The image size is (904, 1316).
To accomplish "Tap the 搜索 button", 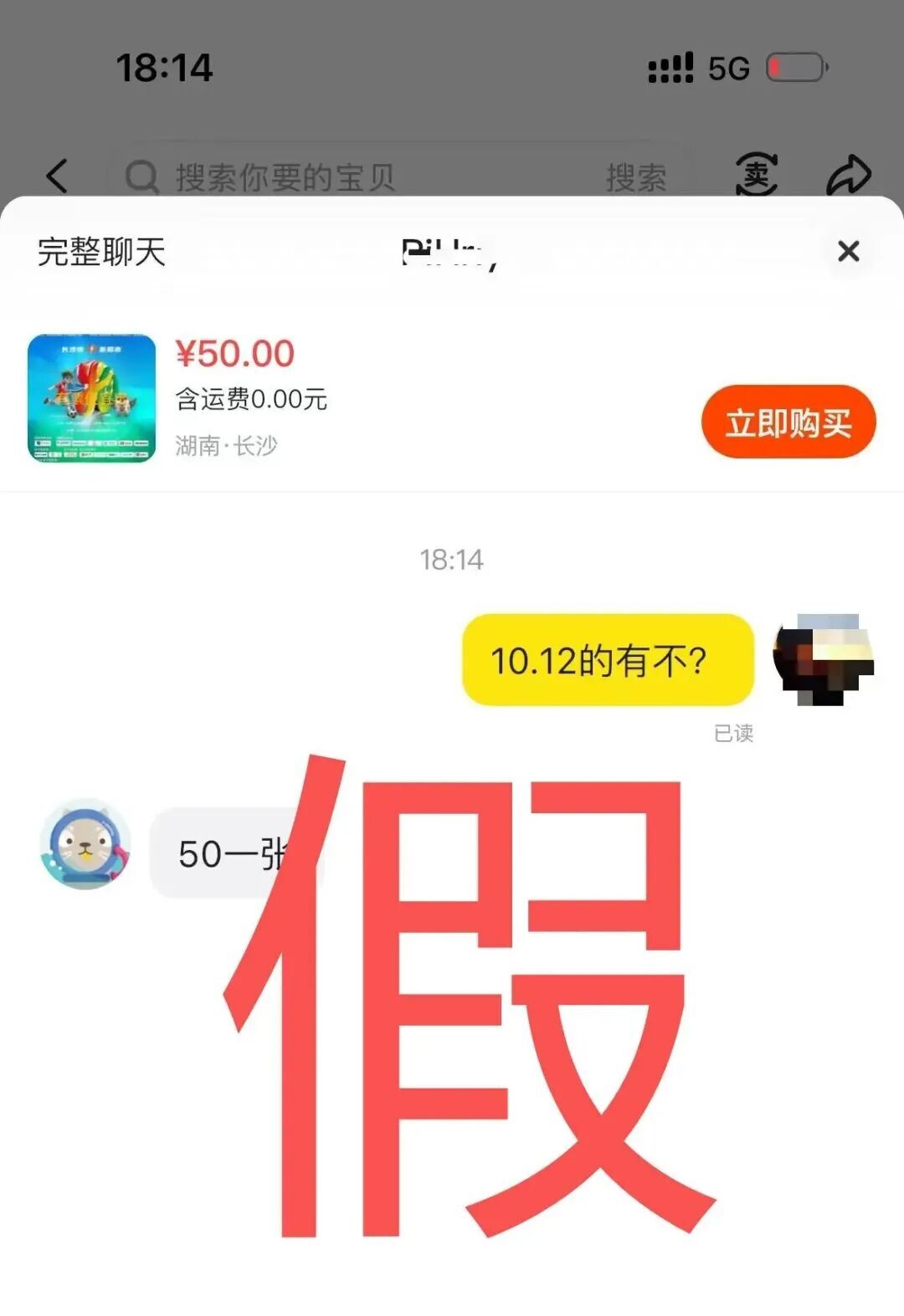I will tap(636, 177).
